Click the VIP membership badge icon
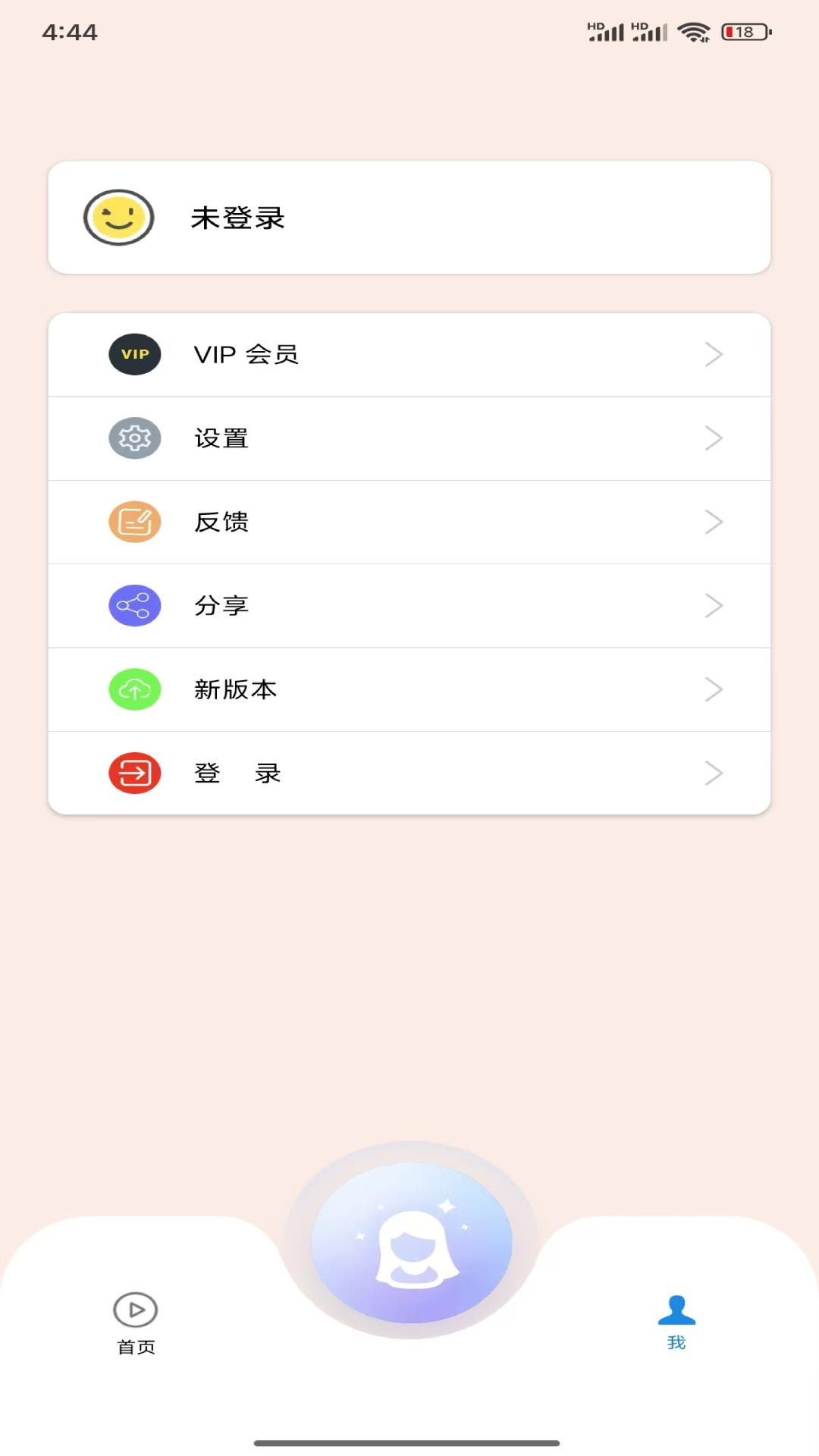Image resolution: width=819 pixels, height=1456 pixels. coord(135,354)
